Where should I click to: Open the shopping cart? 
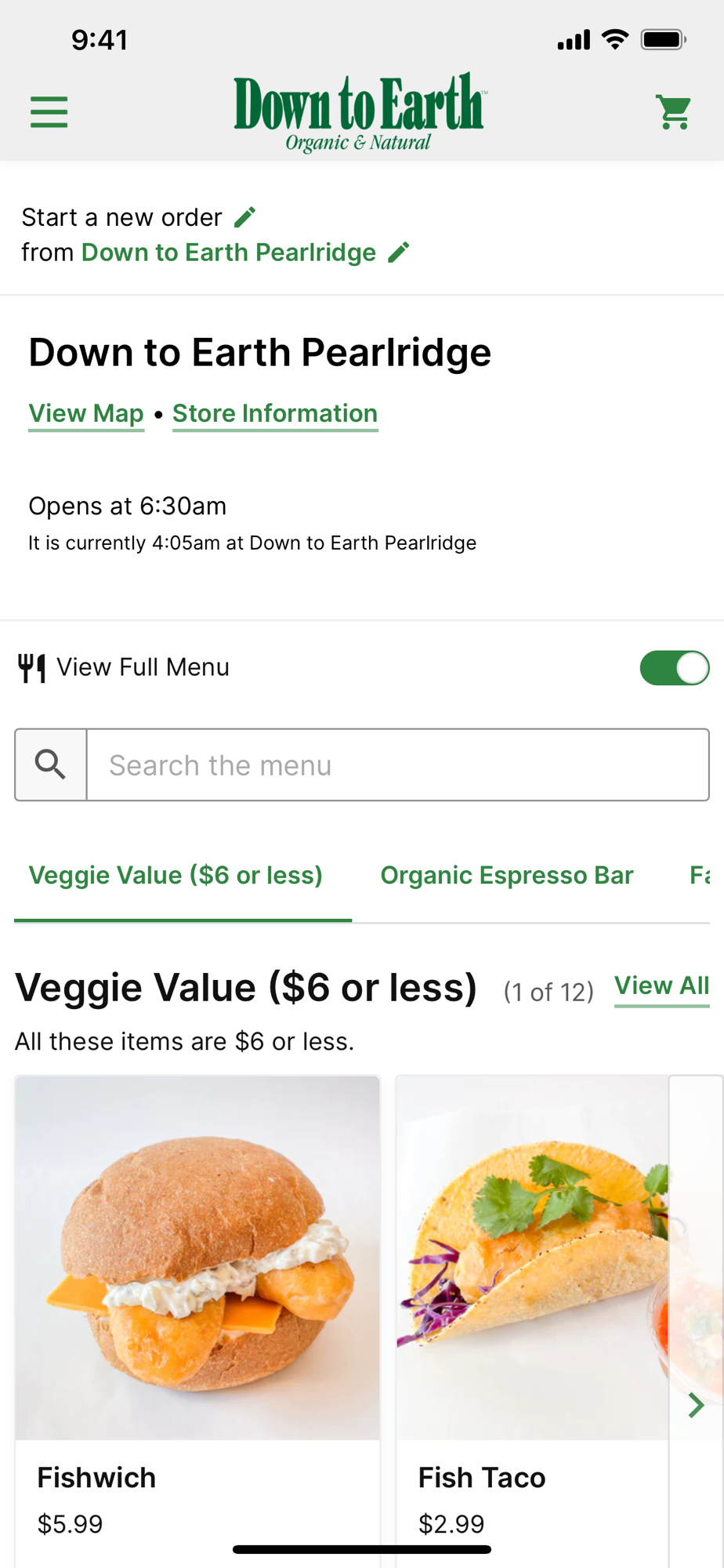(x=673, y=112)
